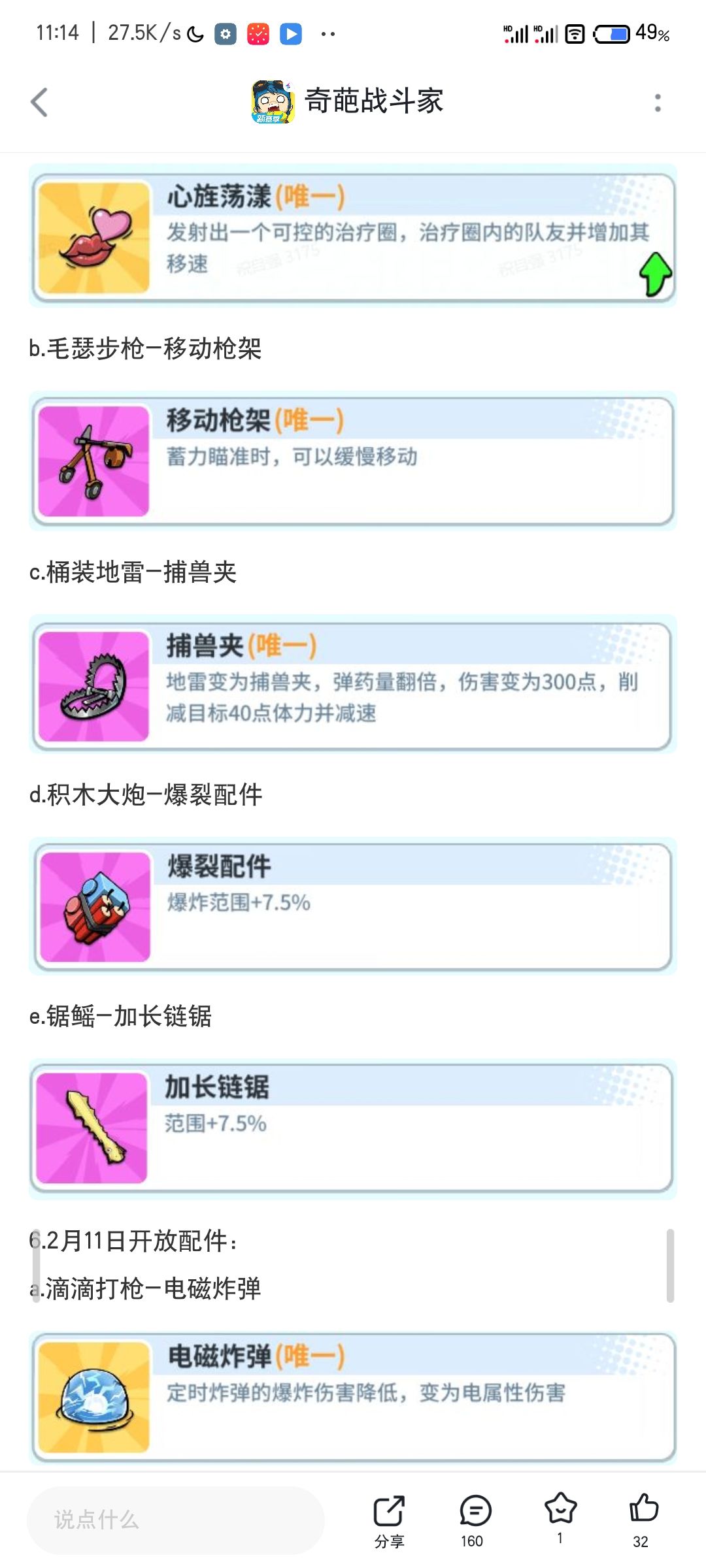Like the post with the thumbs-up icon
This screenshot has width=706, height=1568.
[x=645, y=1509]
